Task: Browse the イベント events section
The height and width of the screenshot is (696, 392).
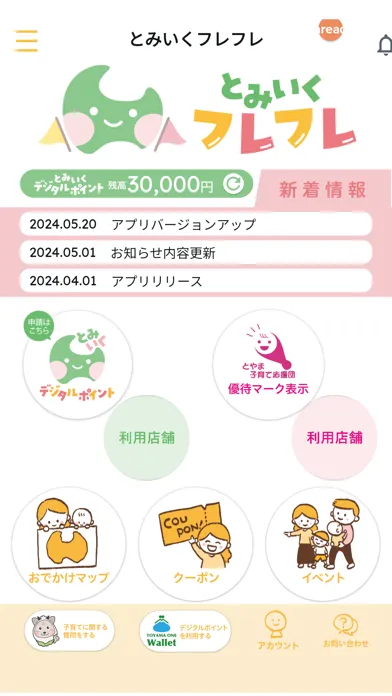Action: coord(323,544)
